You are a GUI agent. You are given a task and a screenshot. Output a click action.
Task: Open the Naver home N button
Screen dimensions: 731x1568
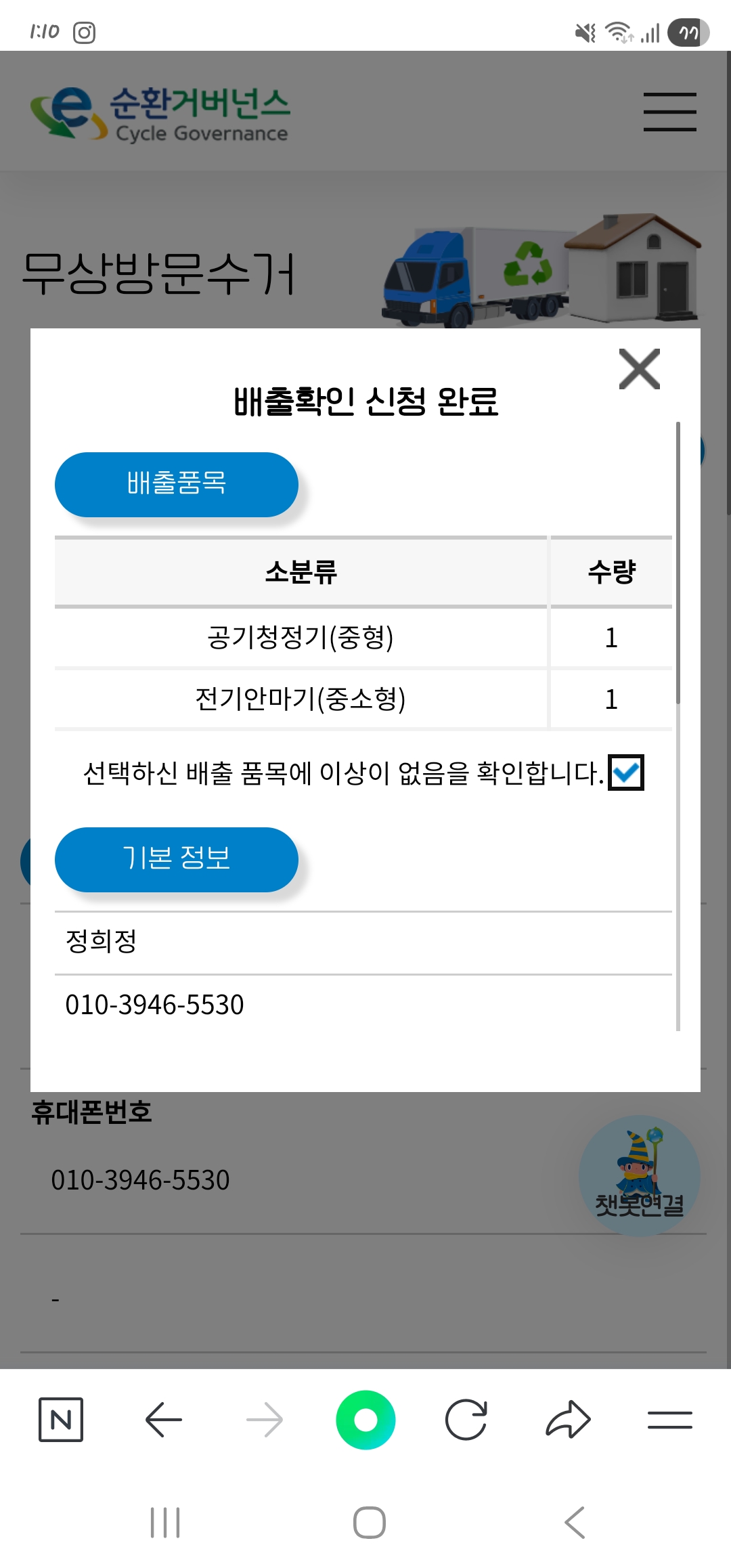61,1419
